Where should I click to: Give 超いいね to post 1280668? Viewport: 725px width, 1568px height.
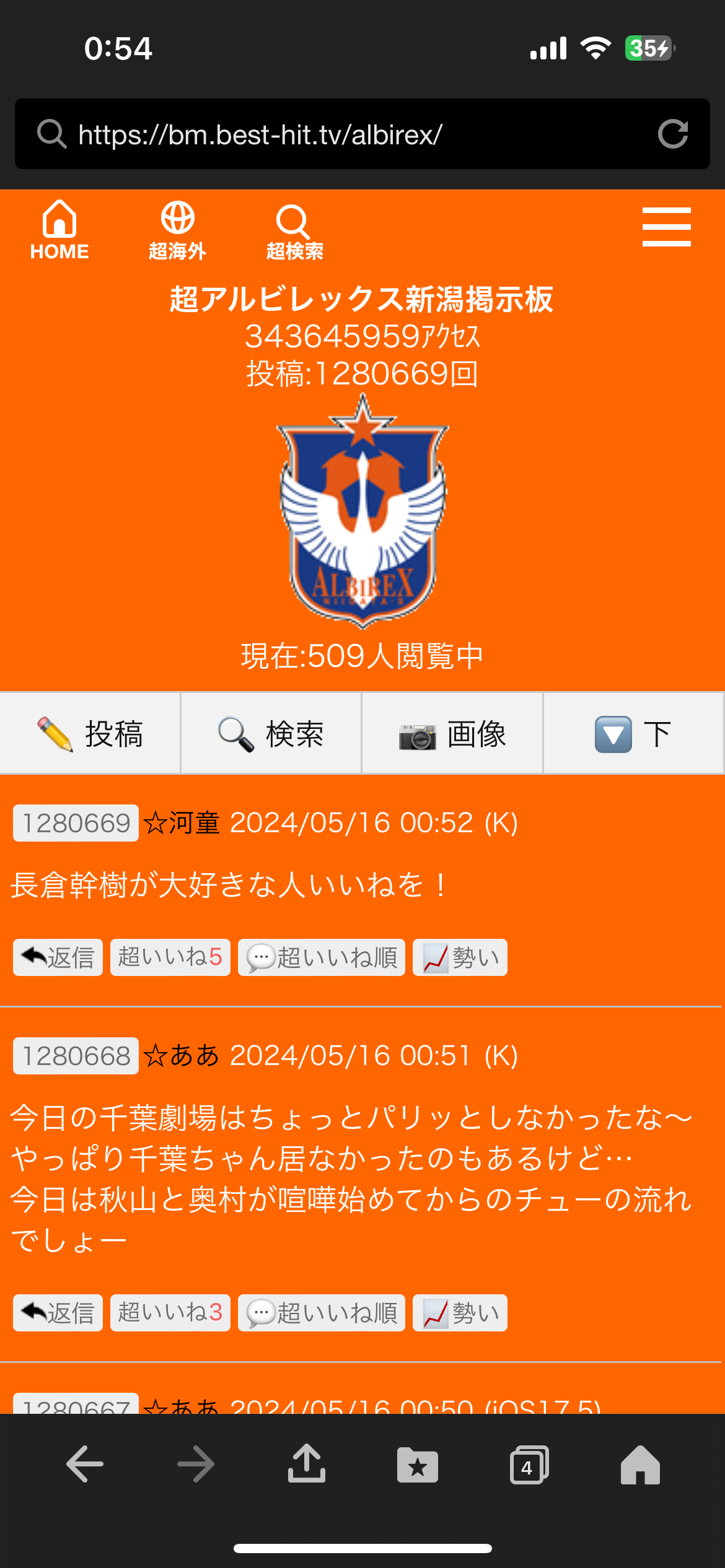point(170,1313)
